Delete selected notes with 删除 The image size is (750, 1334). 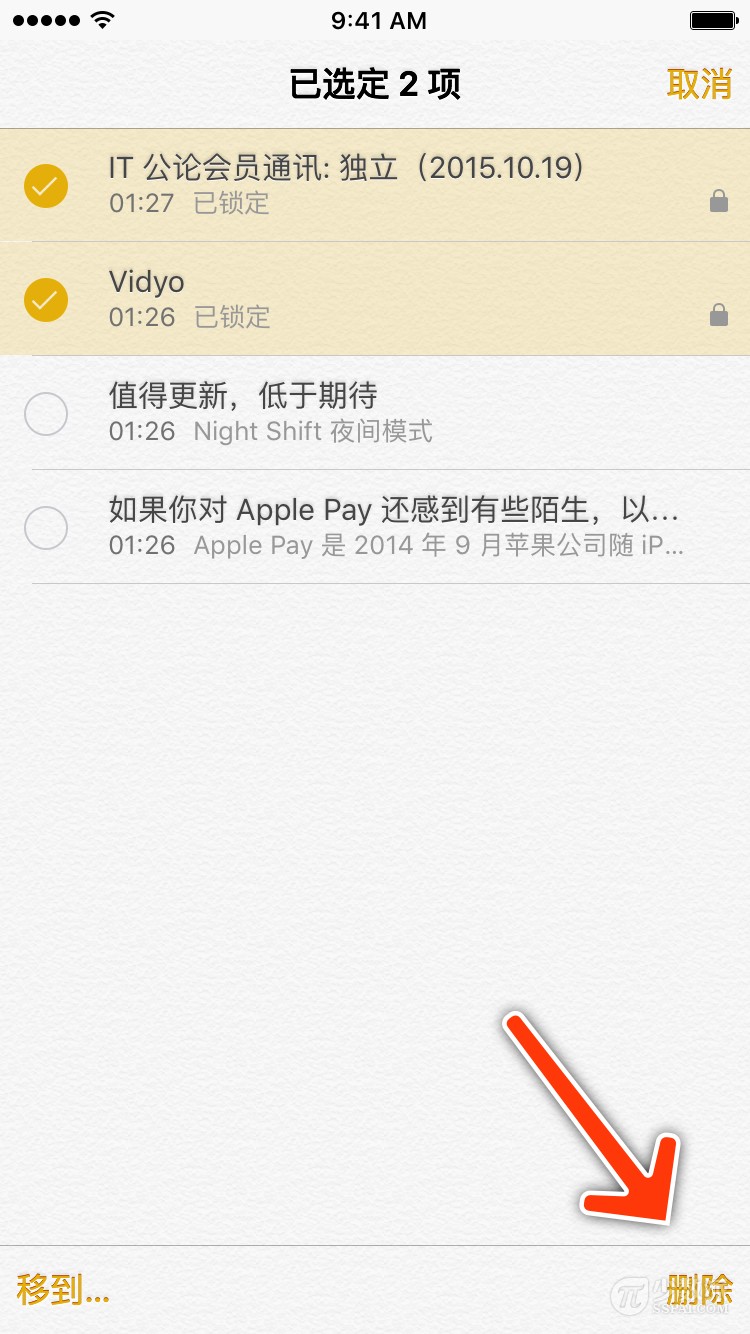[x=702, y=1292]
